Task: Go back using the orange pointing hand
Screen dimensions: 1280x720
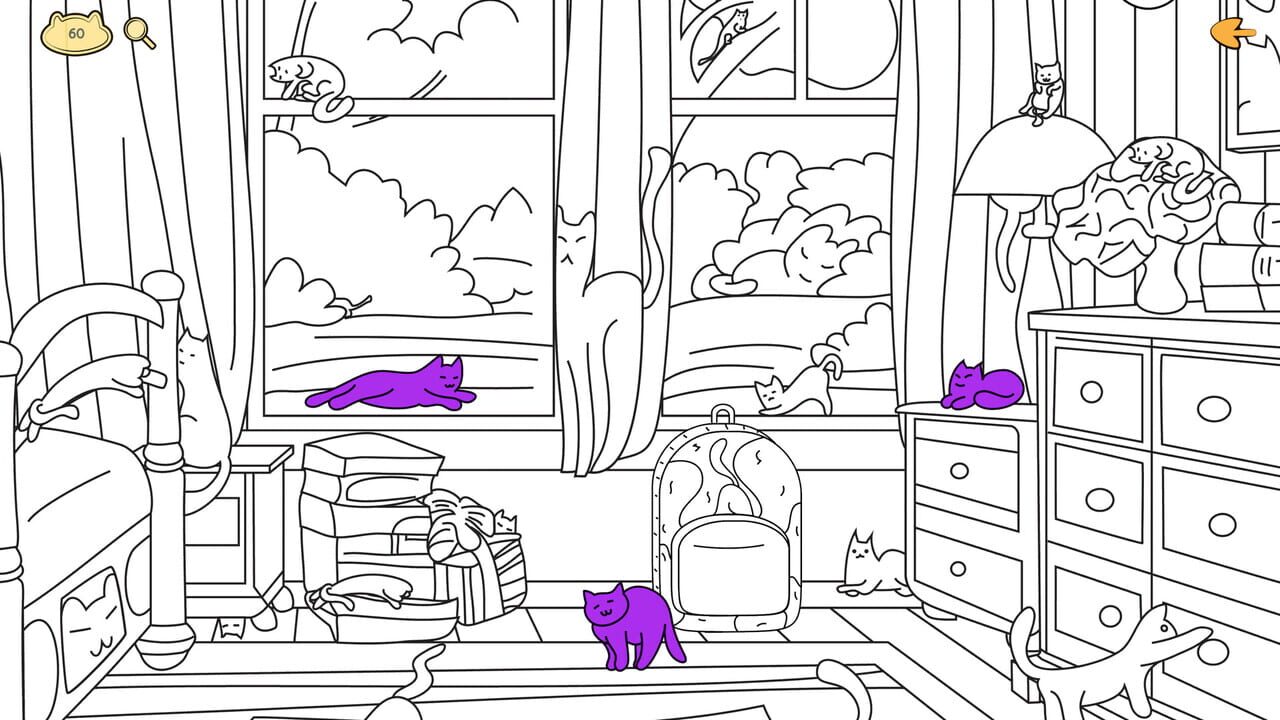Action: pos(1233,32)
